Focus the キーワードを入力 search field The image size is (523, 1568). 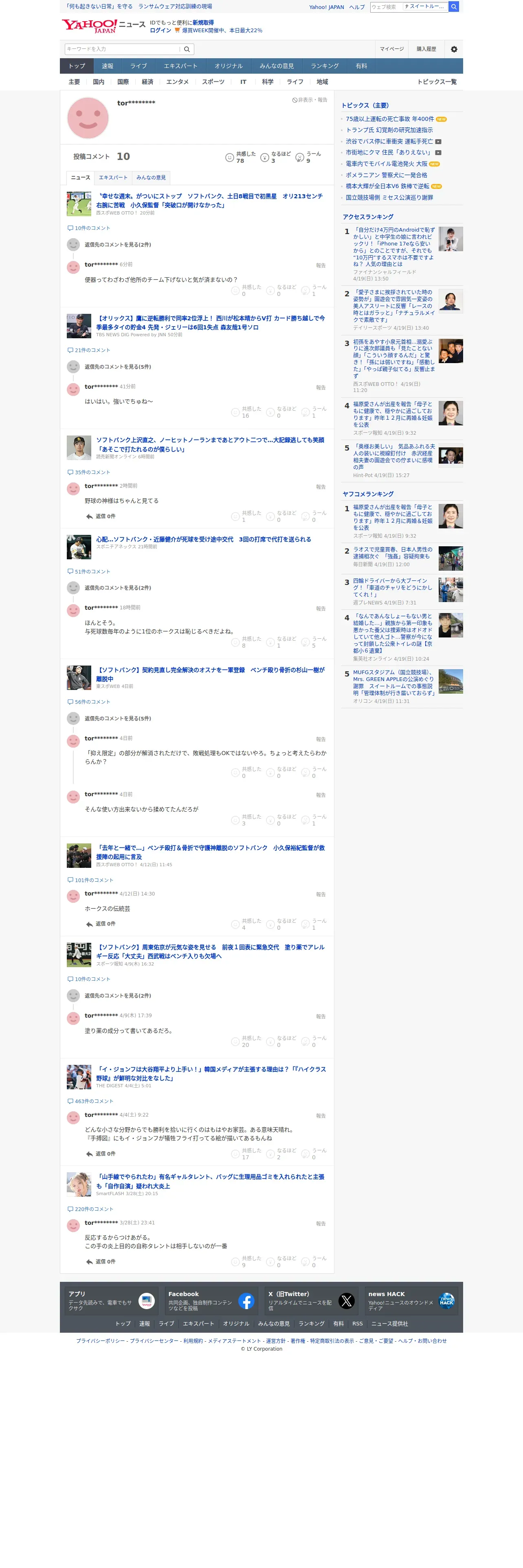[x=122, y=49]
